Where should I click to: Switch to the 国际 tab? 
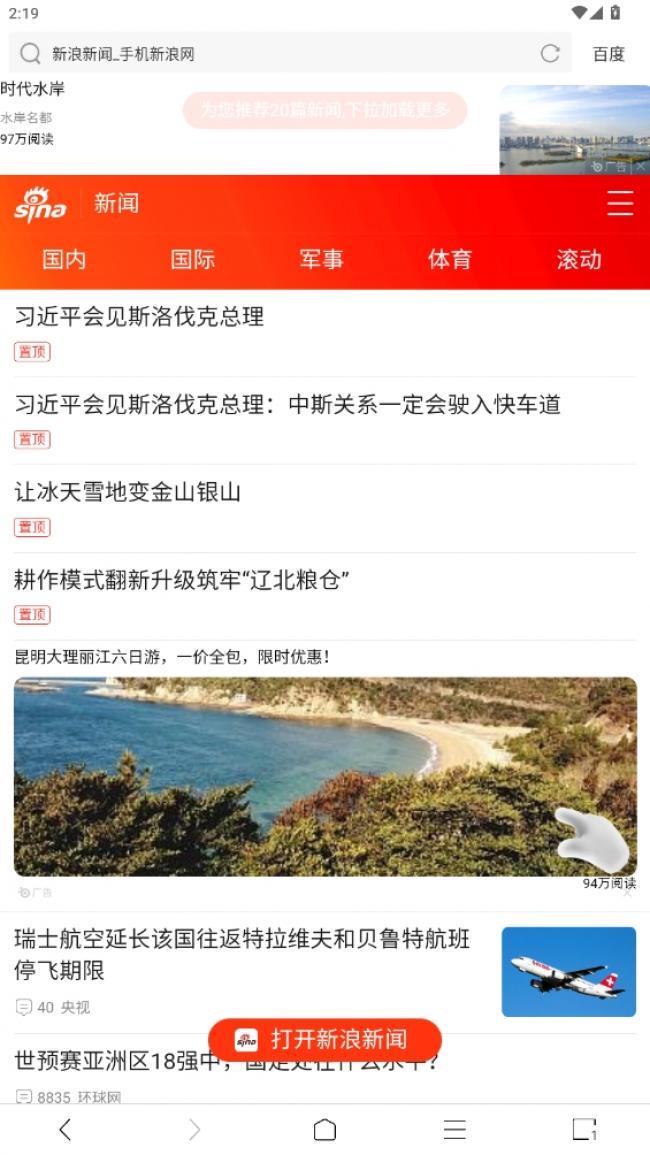pos(193,260)
